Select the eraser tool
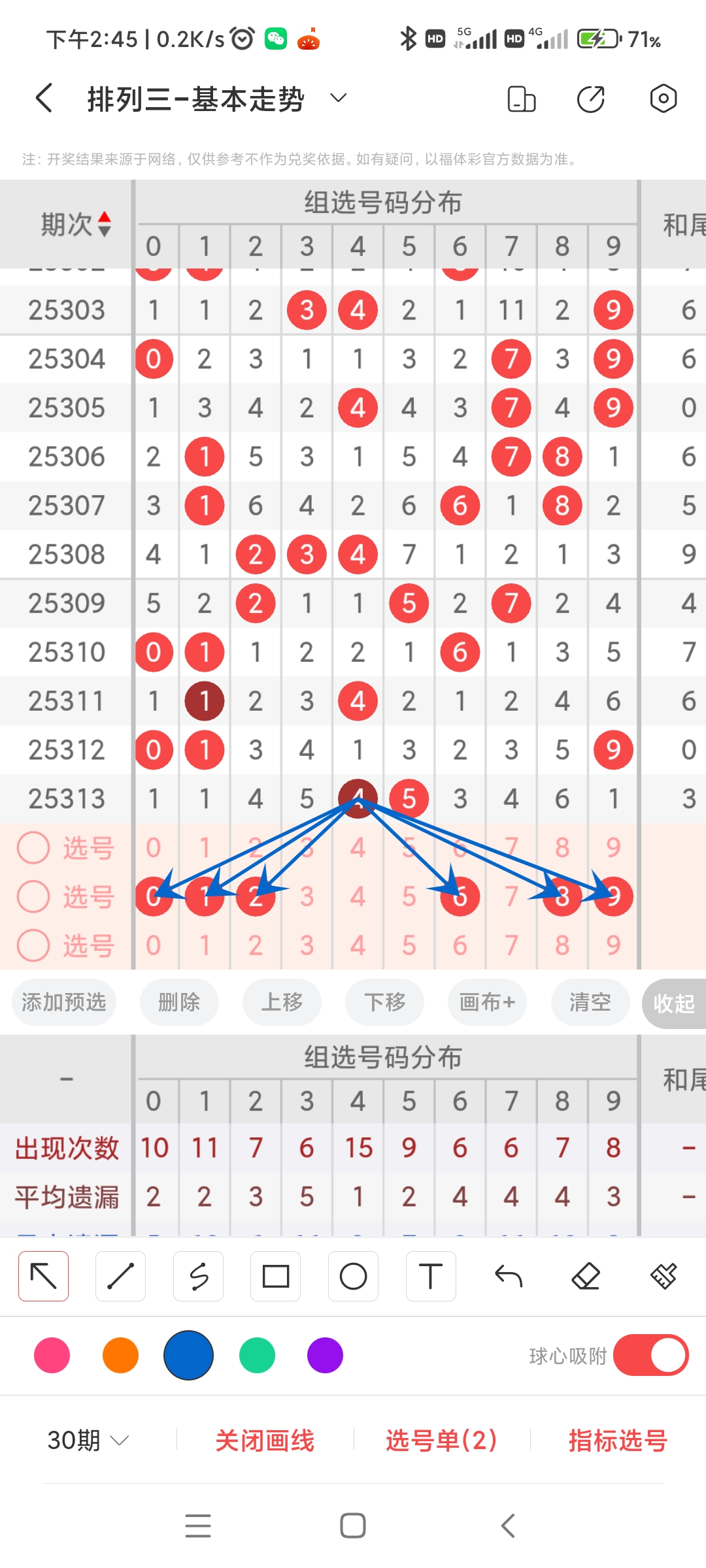 (x=586, y=1275)
